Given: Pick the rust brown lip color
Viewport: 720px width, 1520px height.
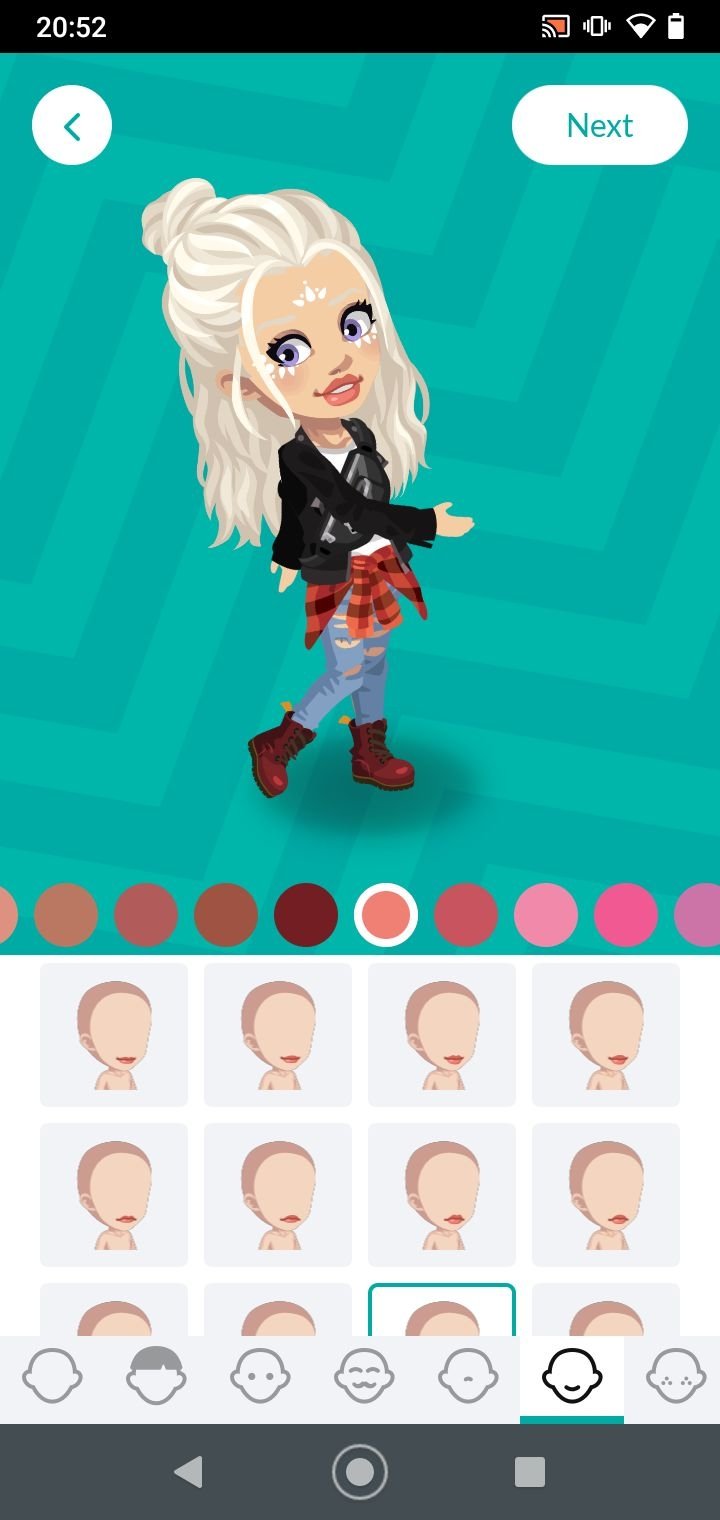Looking at the screenshot, I should (x=226, y=915).
